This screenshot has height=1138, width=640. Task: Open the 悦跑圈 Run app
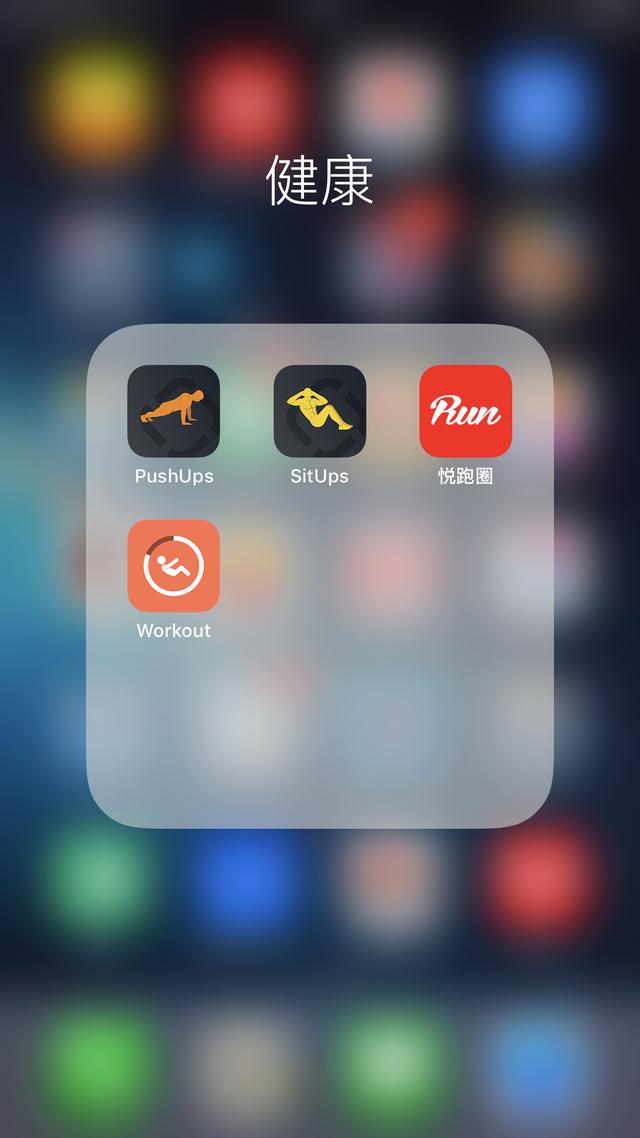(x=465, y=411)
